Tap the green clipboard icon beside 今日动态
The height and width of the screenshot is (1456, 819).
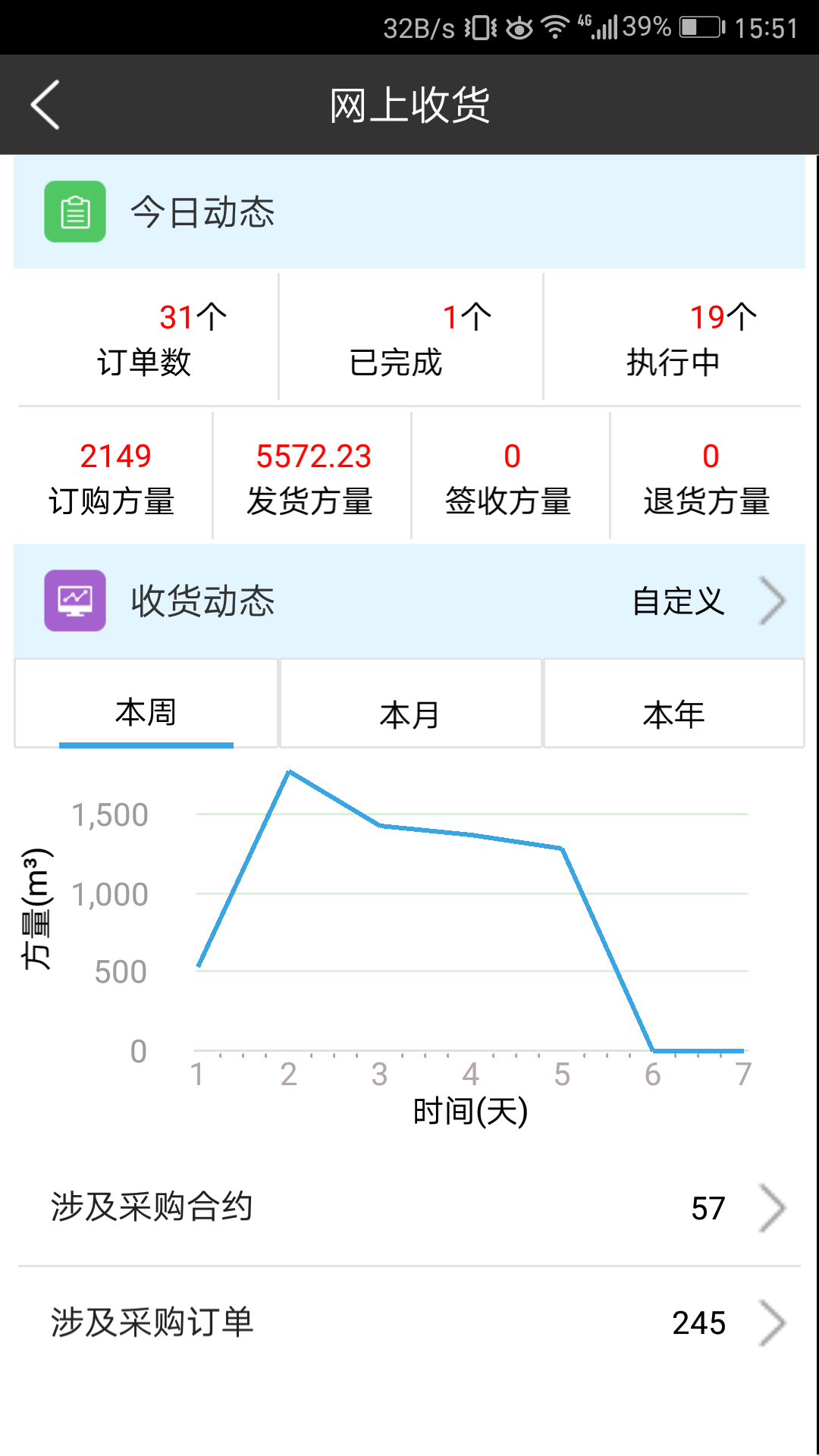tap(74, 212)
